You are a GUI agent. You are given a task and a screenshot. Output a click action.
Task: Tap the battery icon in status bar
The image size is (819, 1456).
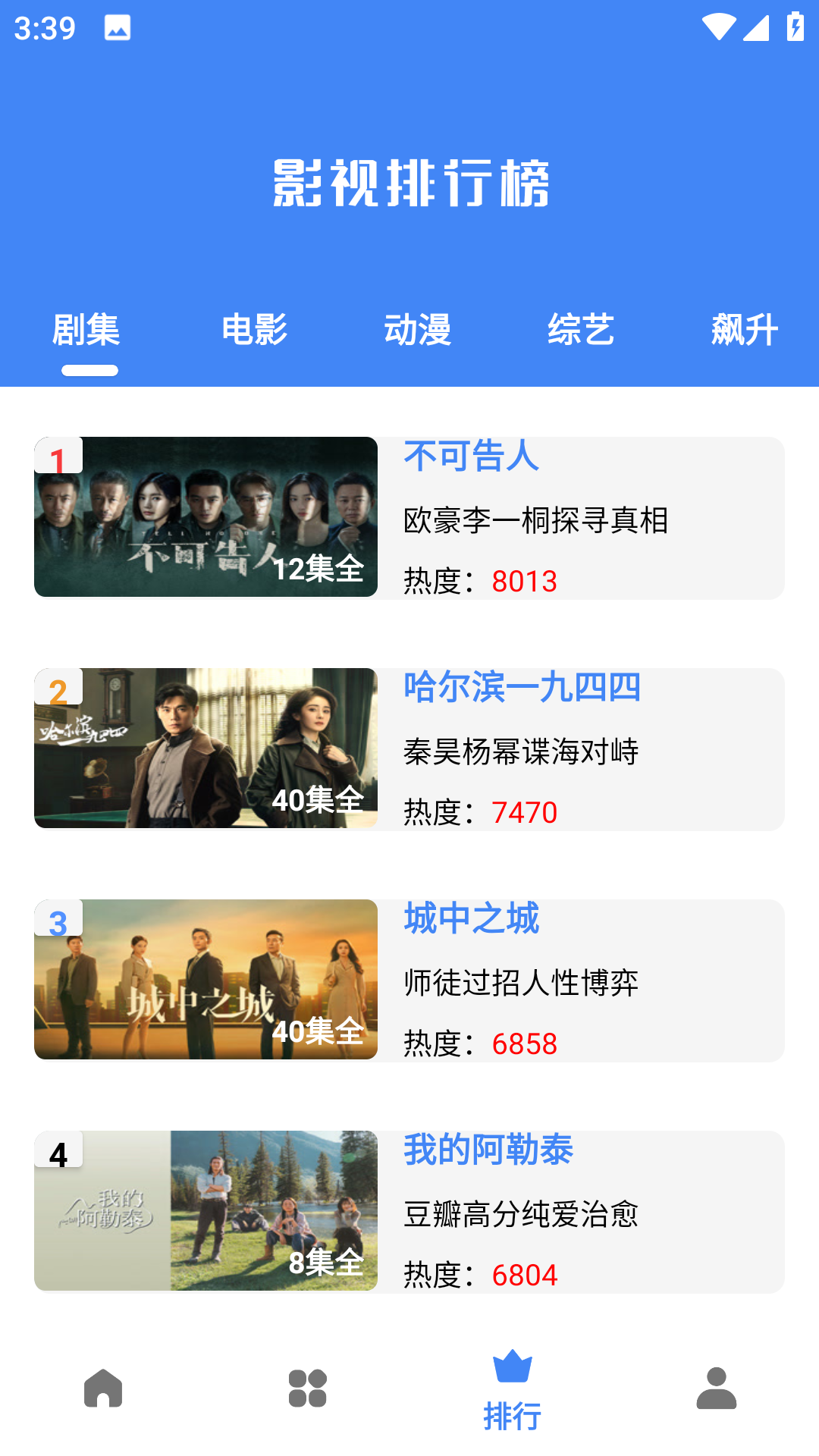794,25
